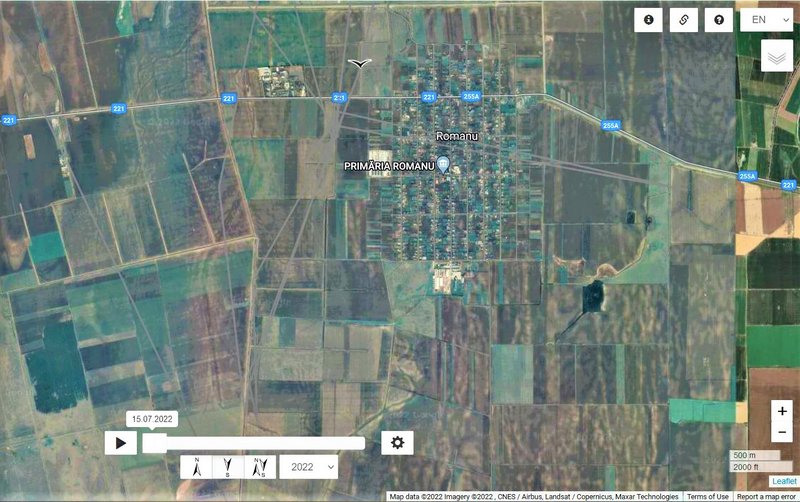Open Terms of Use

point(707,496)
